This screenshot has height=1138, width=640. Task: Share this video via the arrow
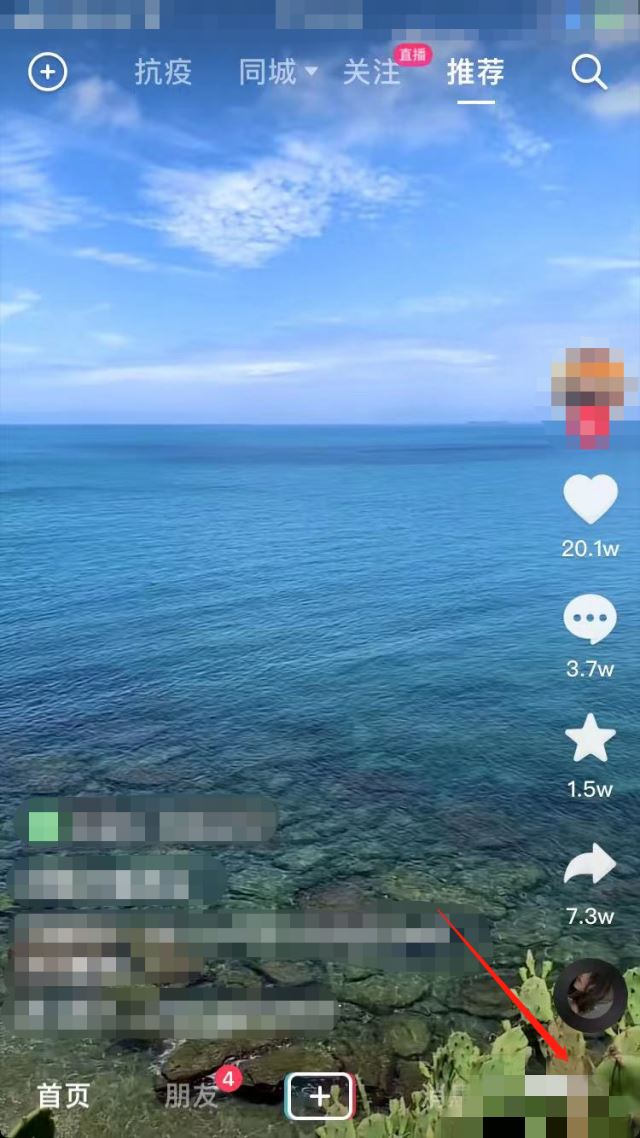click(x=590, y=866)
